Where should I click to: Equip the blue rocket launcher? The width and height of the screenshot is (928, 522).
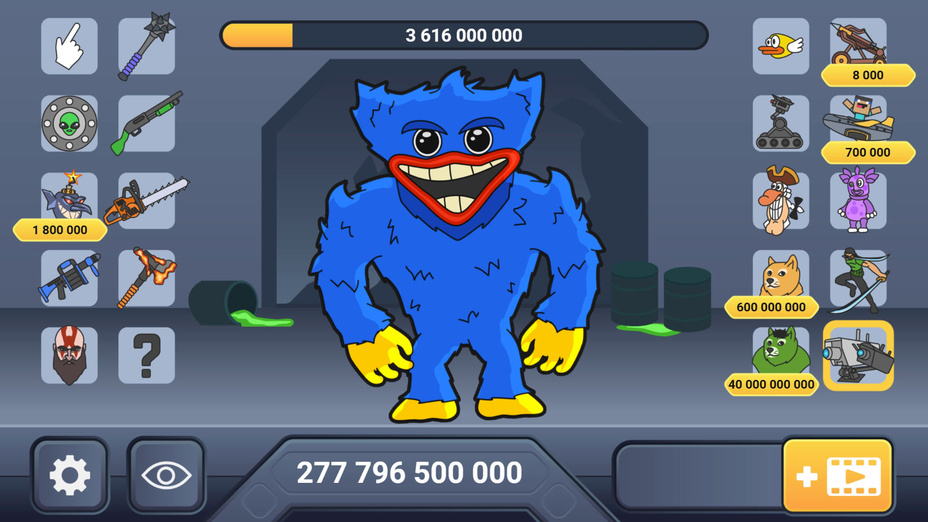[69, 278]
